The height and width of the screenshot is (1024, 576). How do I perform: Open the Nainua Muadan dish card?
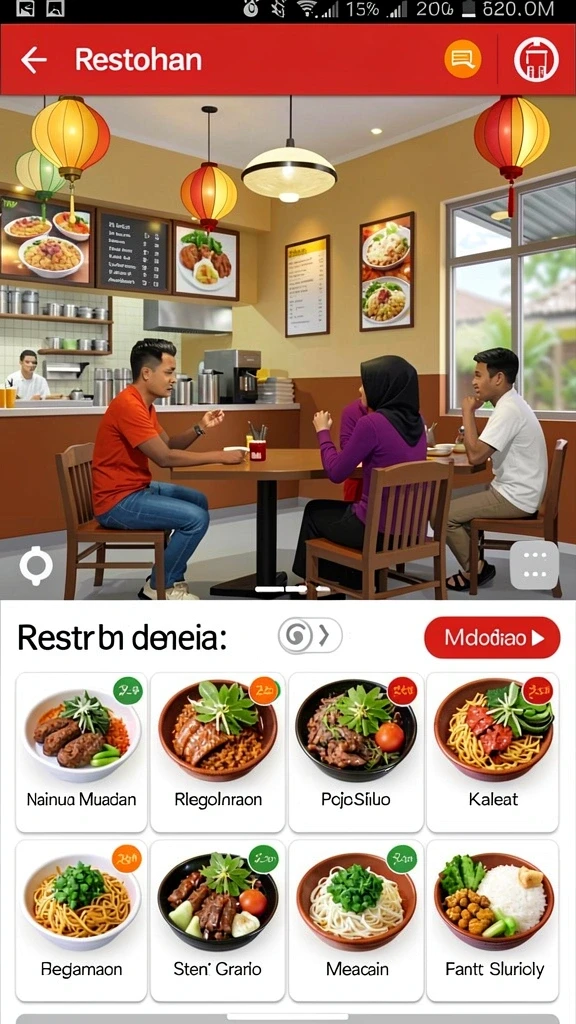tap(82, 752)
